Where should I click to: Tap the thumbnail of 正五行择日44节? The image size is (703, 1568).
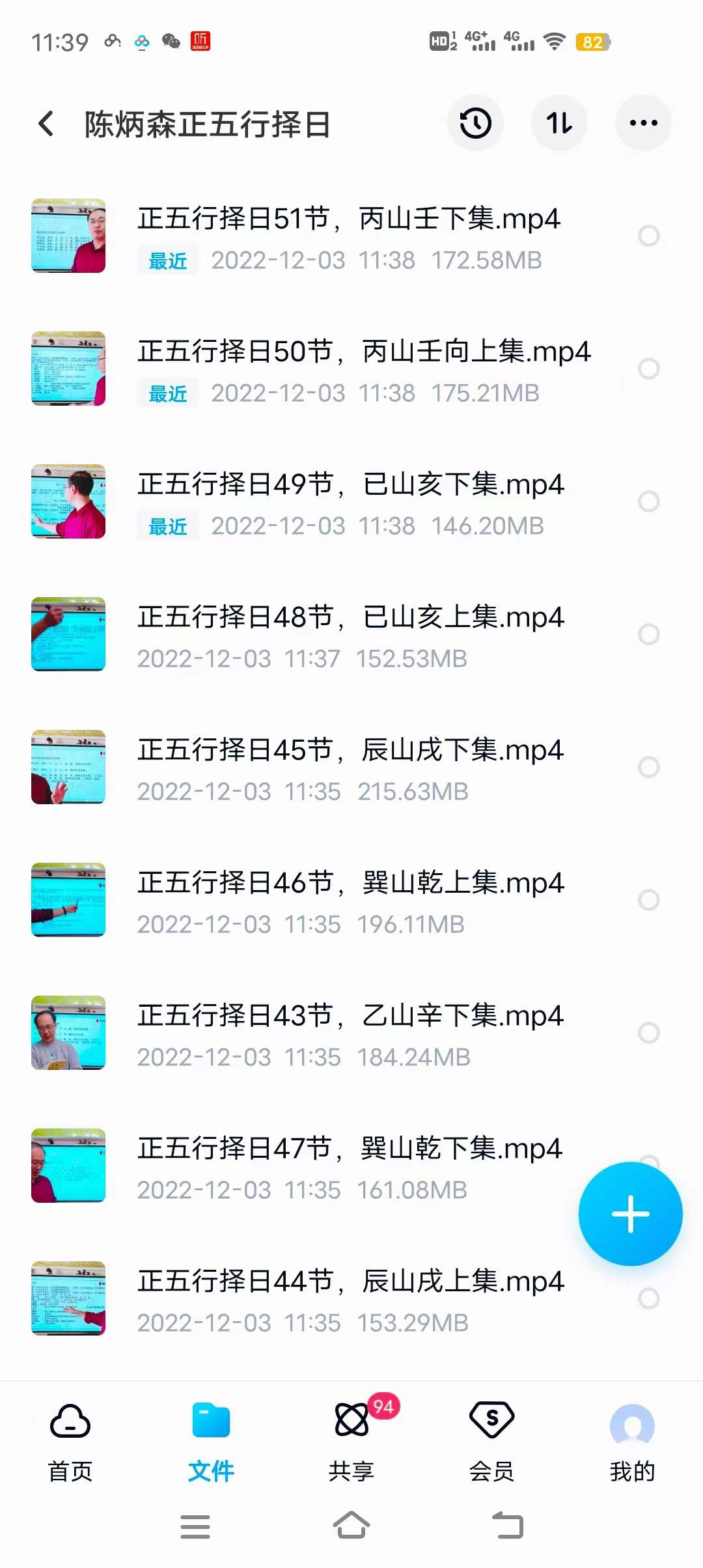[68, 1298]
